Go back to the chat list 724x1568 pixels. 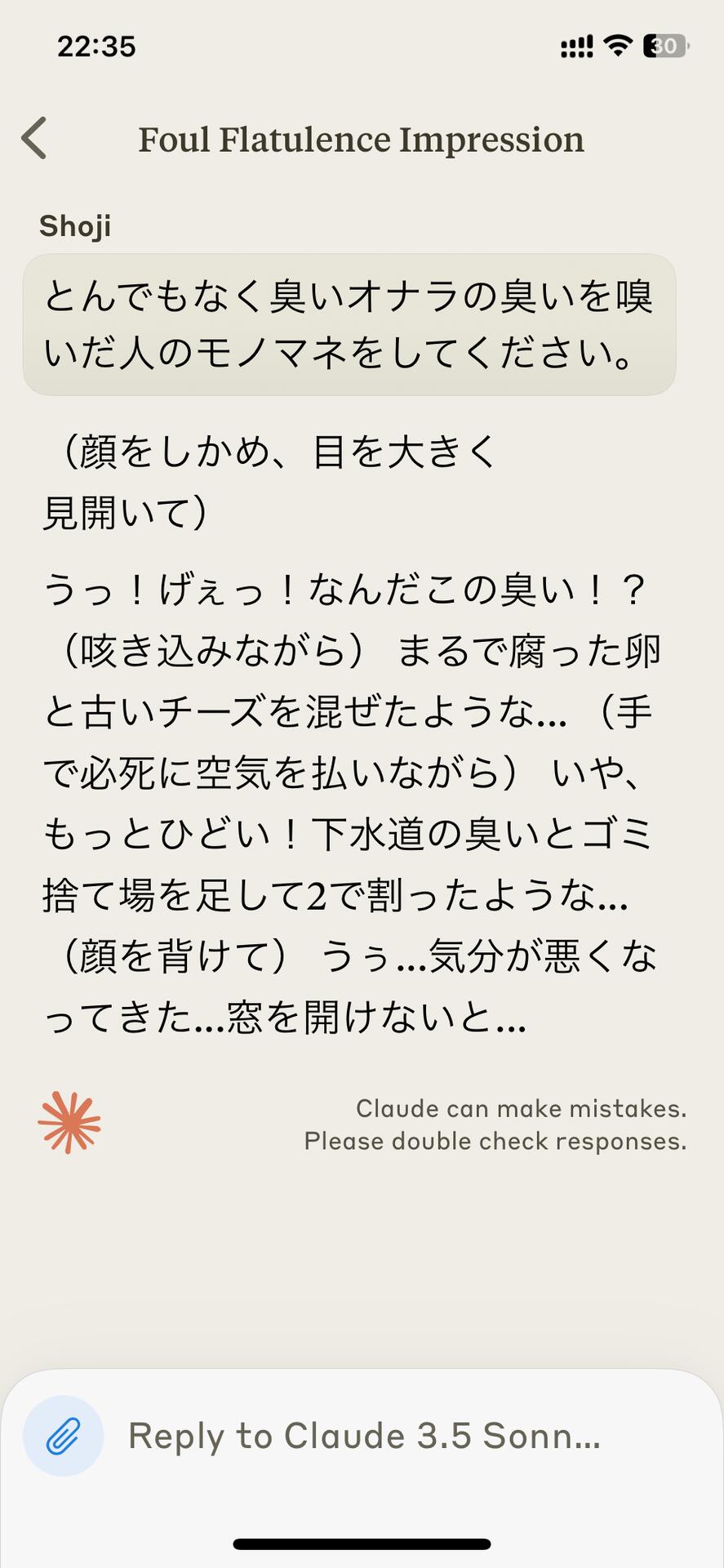(x=35, y=138)
